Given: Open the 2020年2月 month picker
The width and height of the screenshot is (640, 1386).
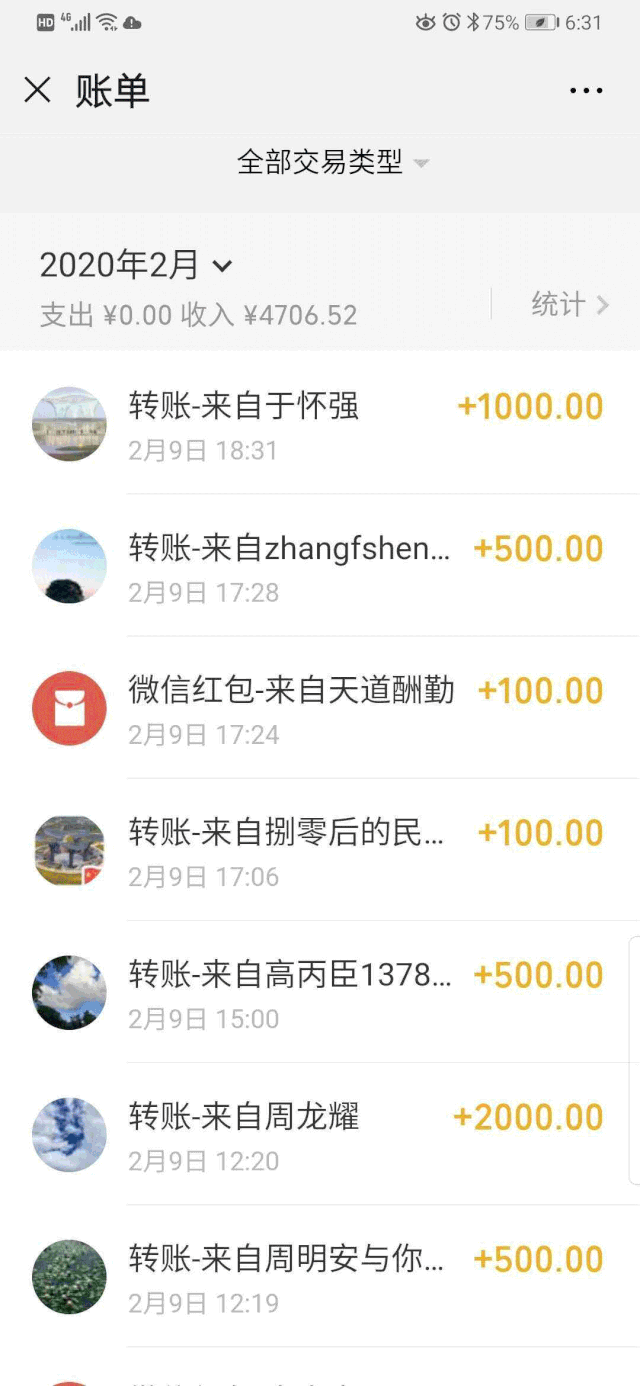Looking at the screenshot, I should click(136, 265).
